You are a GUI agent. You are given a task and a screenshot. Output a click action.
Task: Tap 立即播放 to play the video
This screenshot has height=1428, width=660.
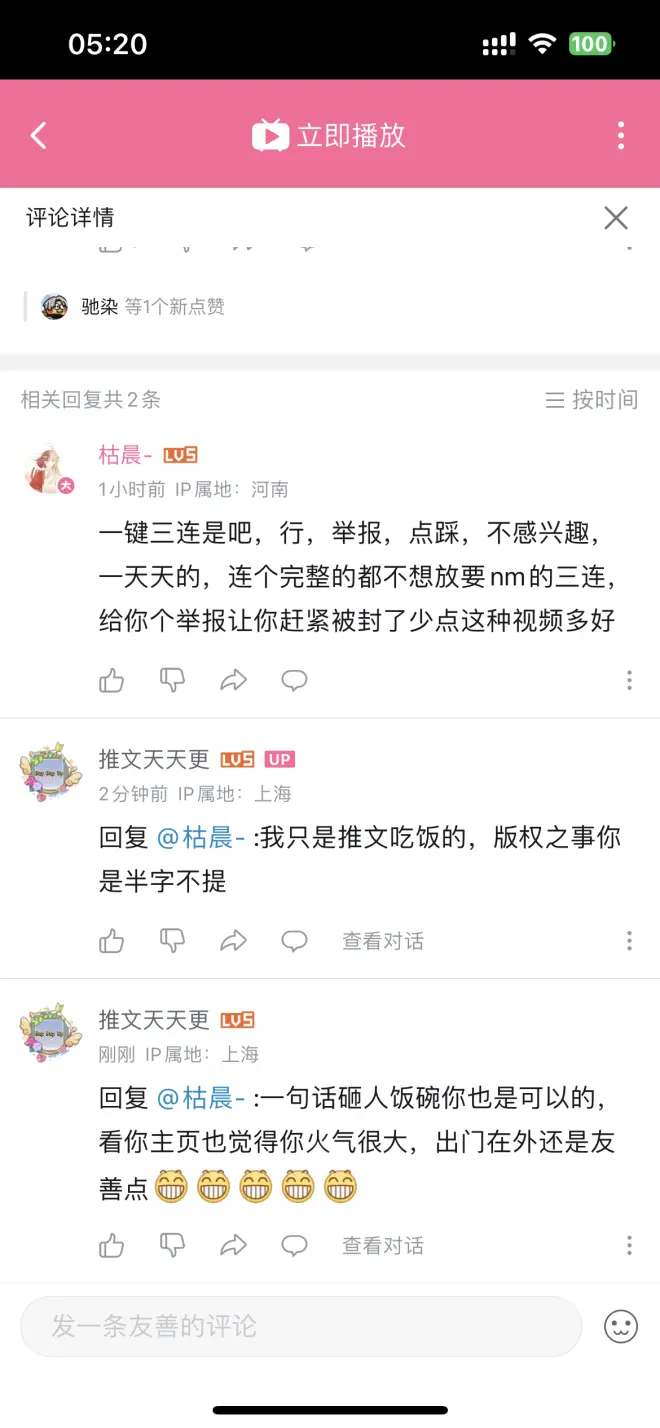tap(329, 135)
